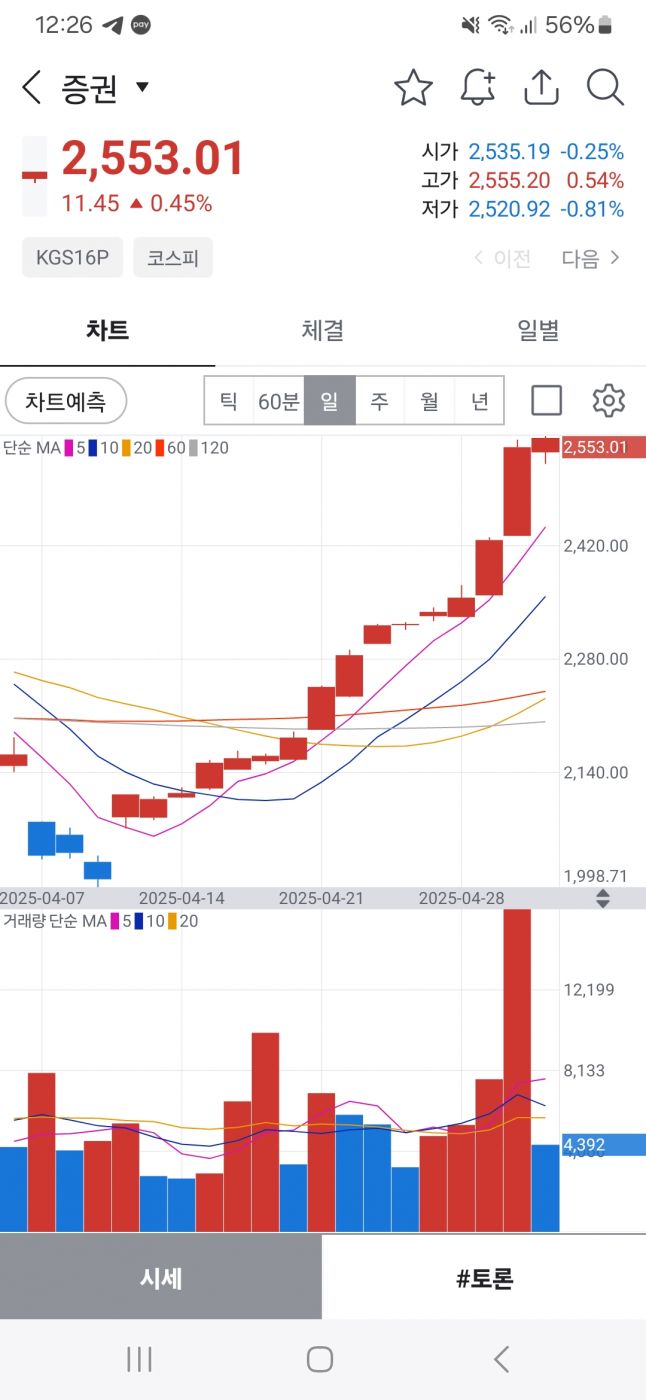This screenshot has height=1400, width=646.
Task: Open the #토론 discussion tab
Action: coord(484,1277)
